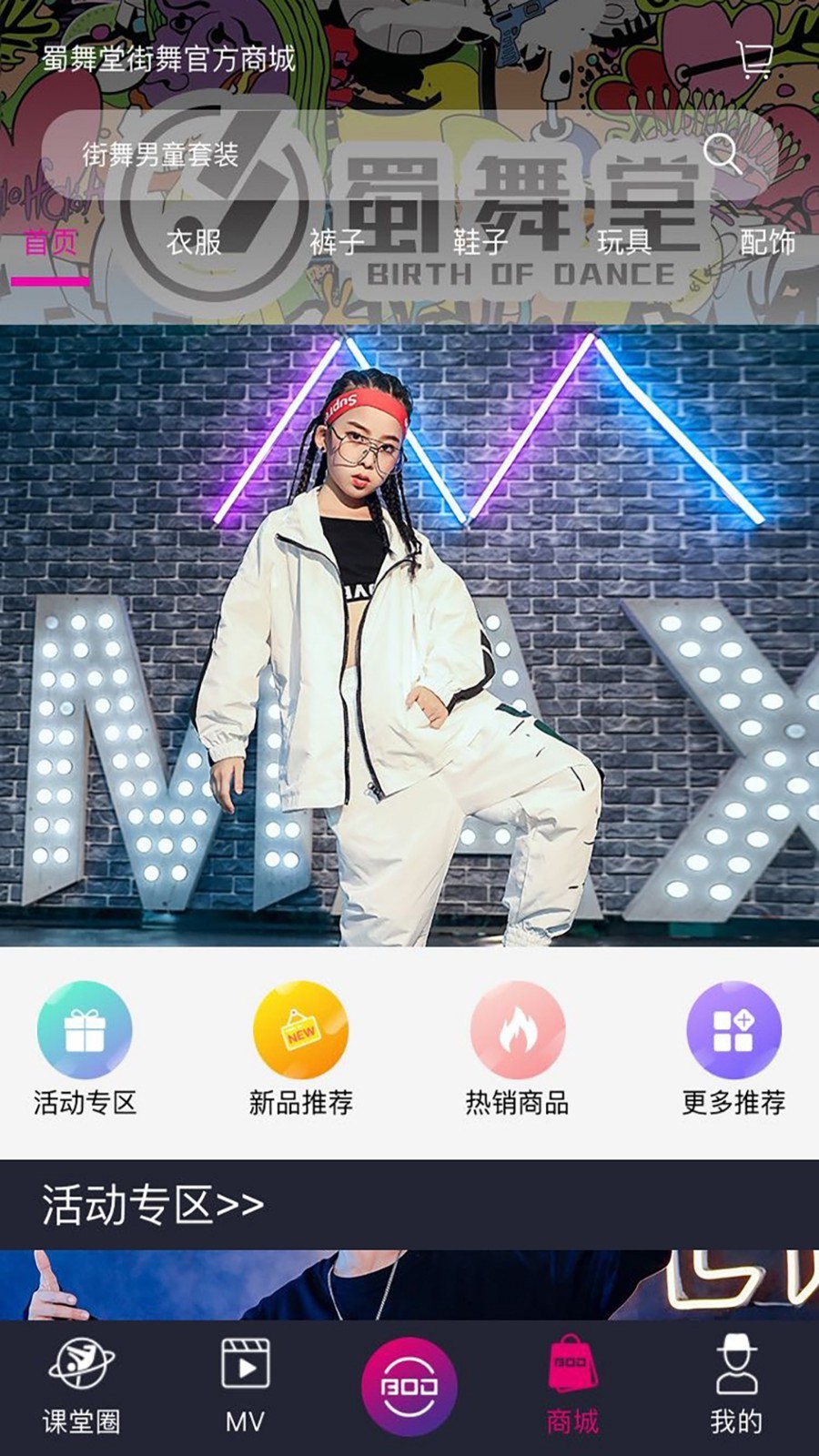
Task: Go to the 我的 profile tab
Action: [x=736, y=1385]
